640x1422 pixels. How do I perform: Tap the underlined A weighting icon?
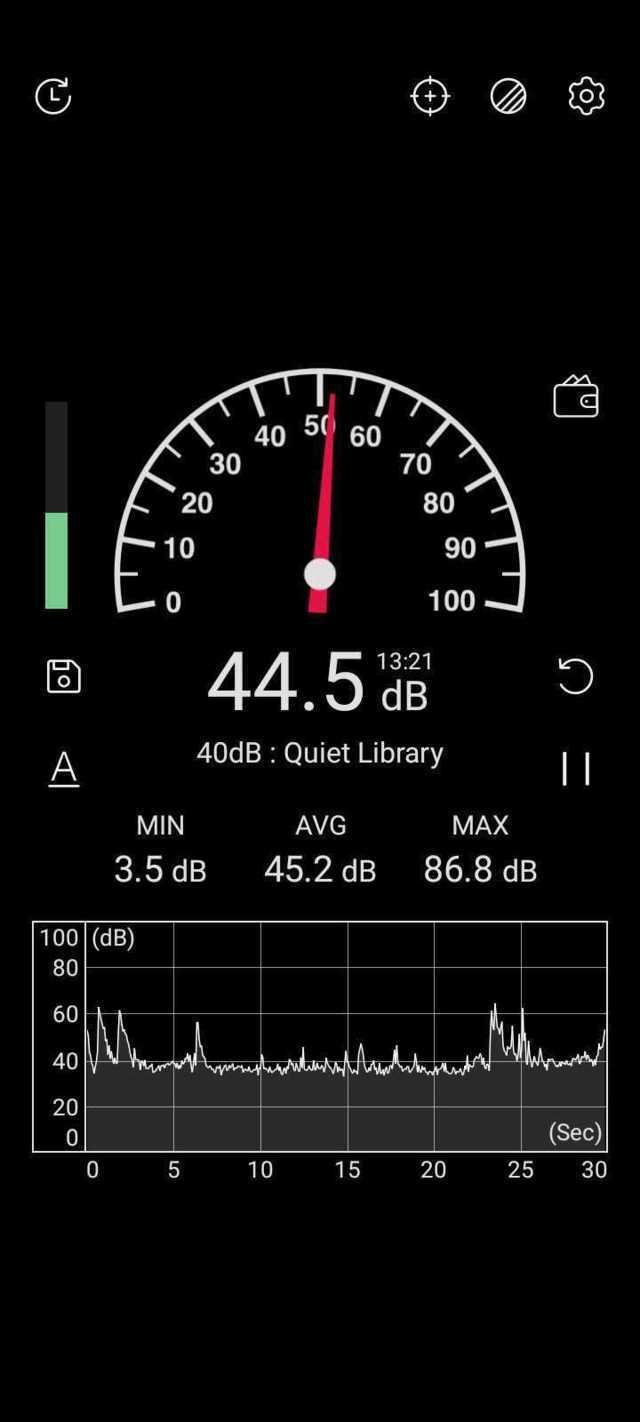pos(64,769)
